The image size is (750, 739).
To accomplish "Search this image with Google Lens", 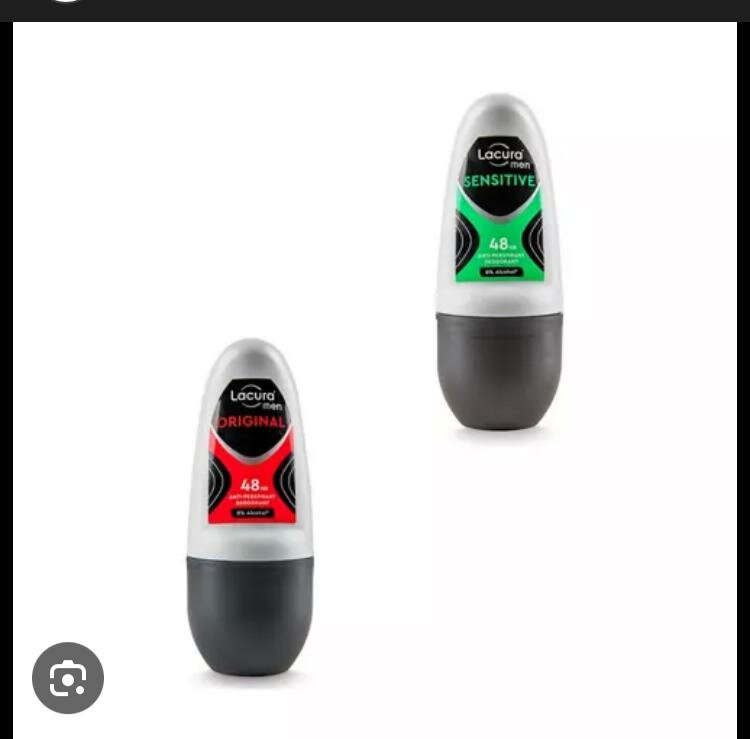I will pos(68,678).
